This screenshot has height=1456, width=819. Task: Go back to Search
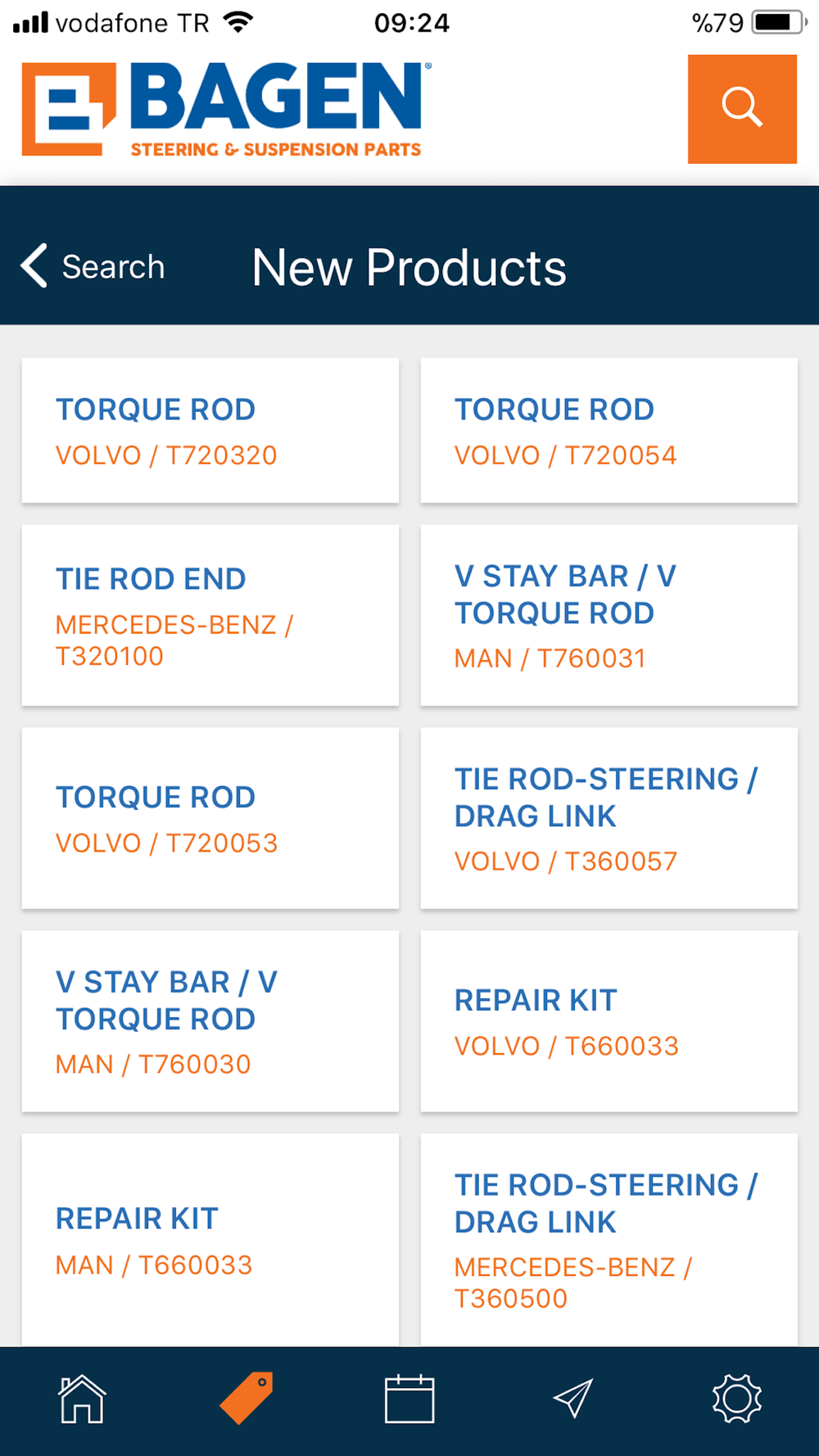click(93, 266)
